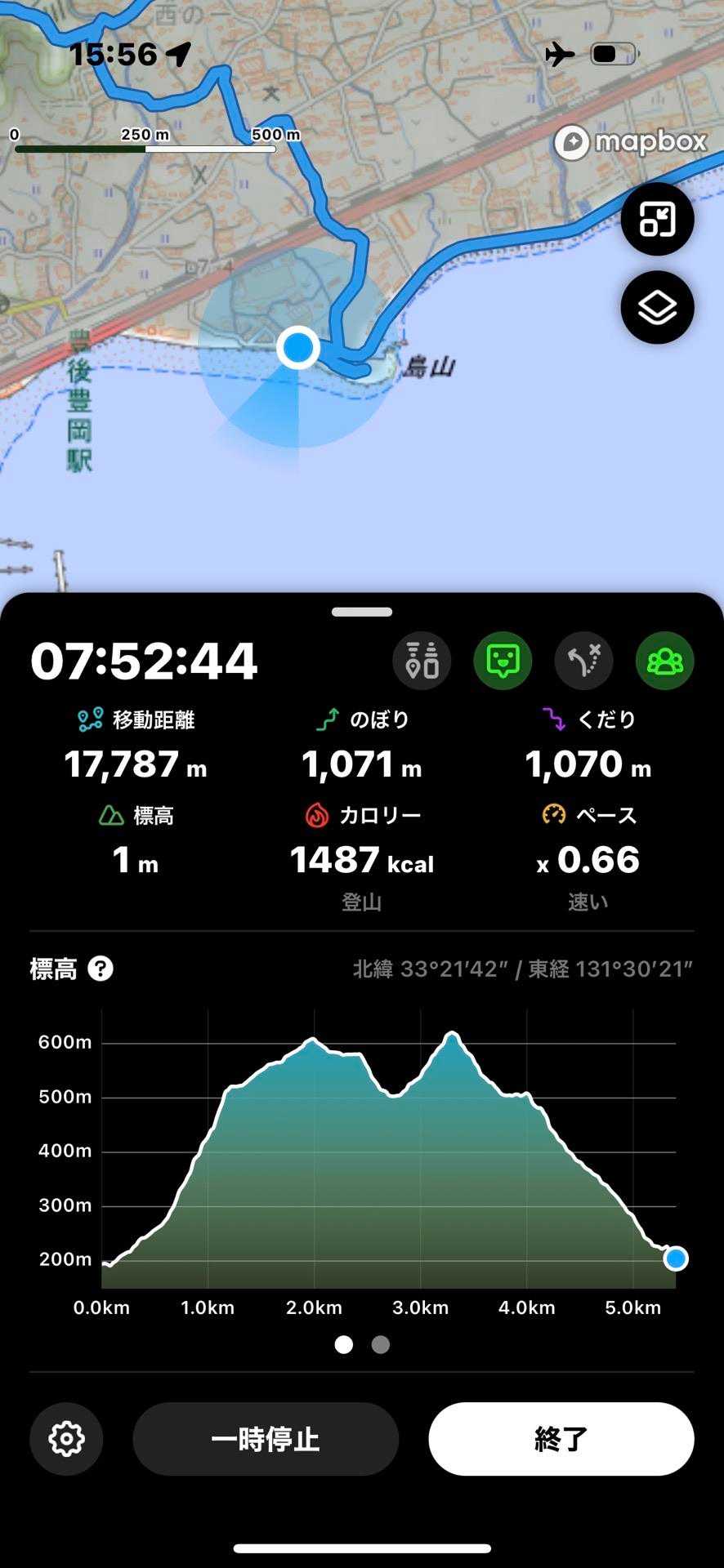Pause recording with 一時停止
724x1568 pixels.
coord(266,1439)
